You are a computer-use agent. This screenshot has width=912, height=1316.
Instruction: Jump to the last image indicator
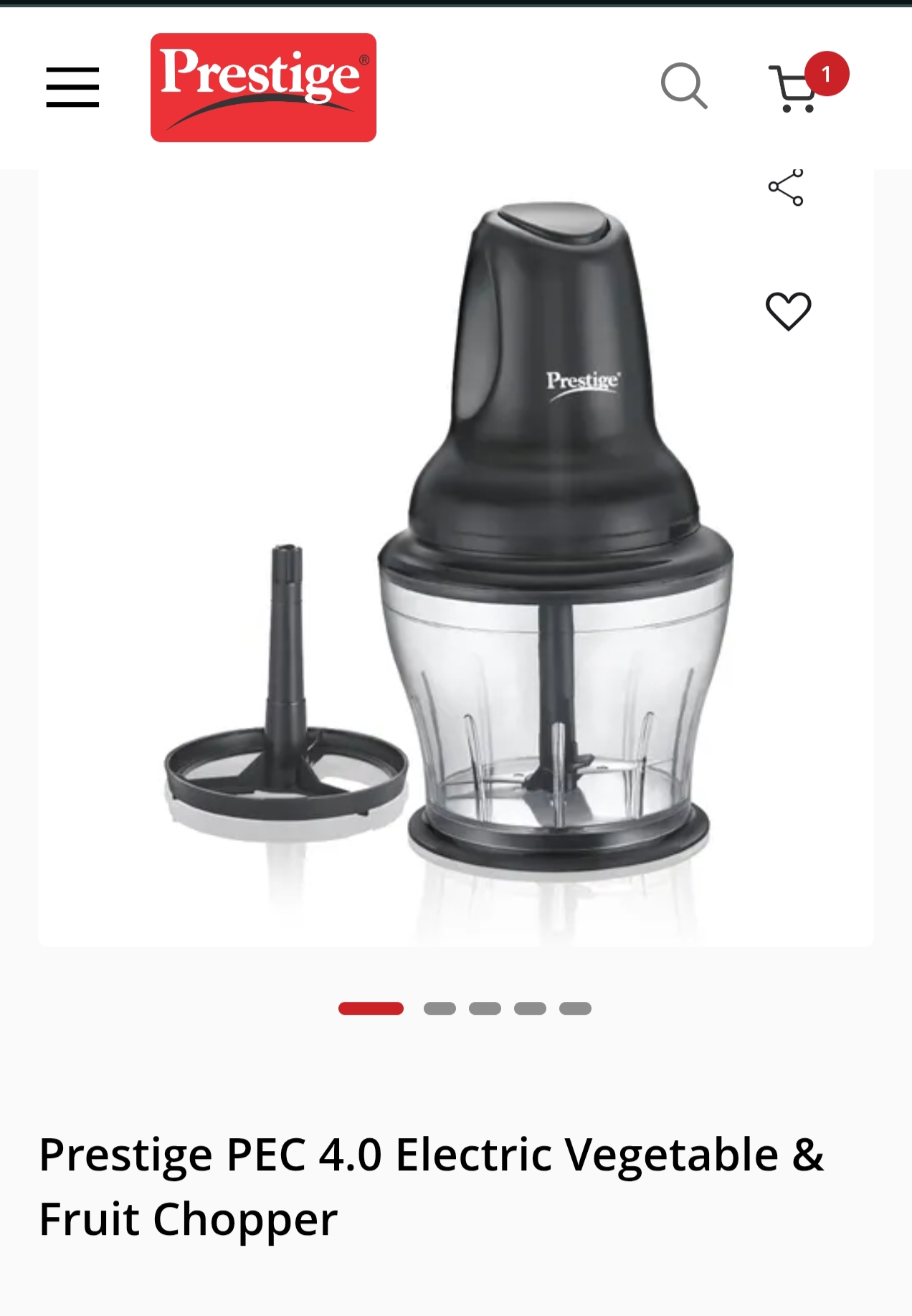pyautogui.click(x=575, y=1008)
